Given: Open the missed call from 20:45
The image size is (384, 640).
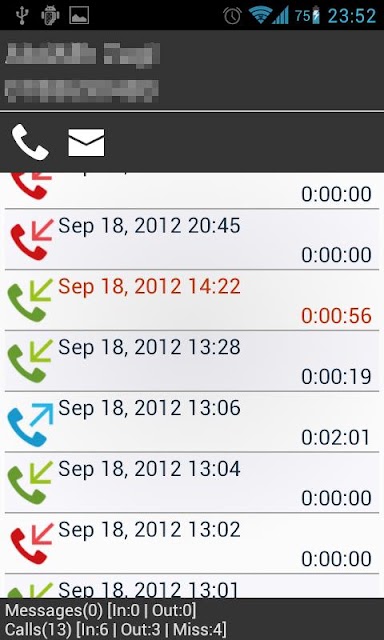Looking at the screenshot, I should (192, 240).
